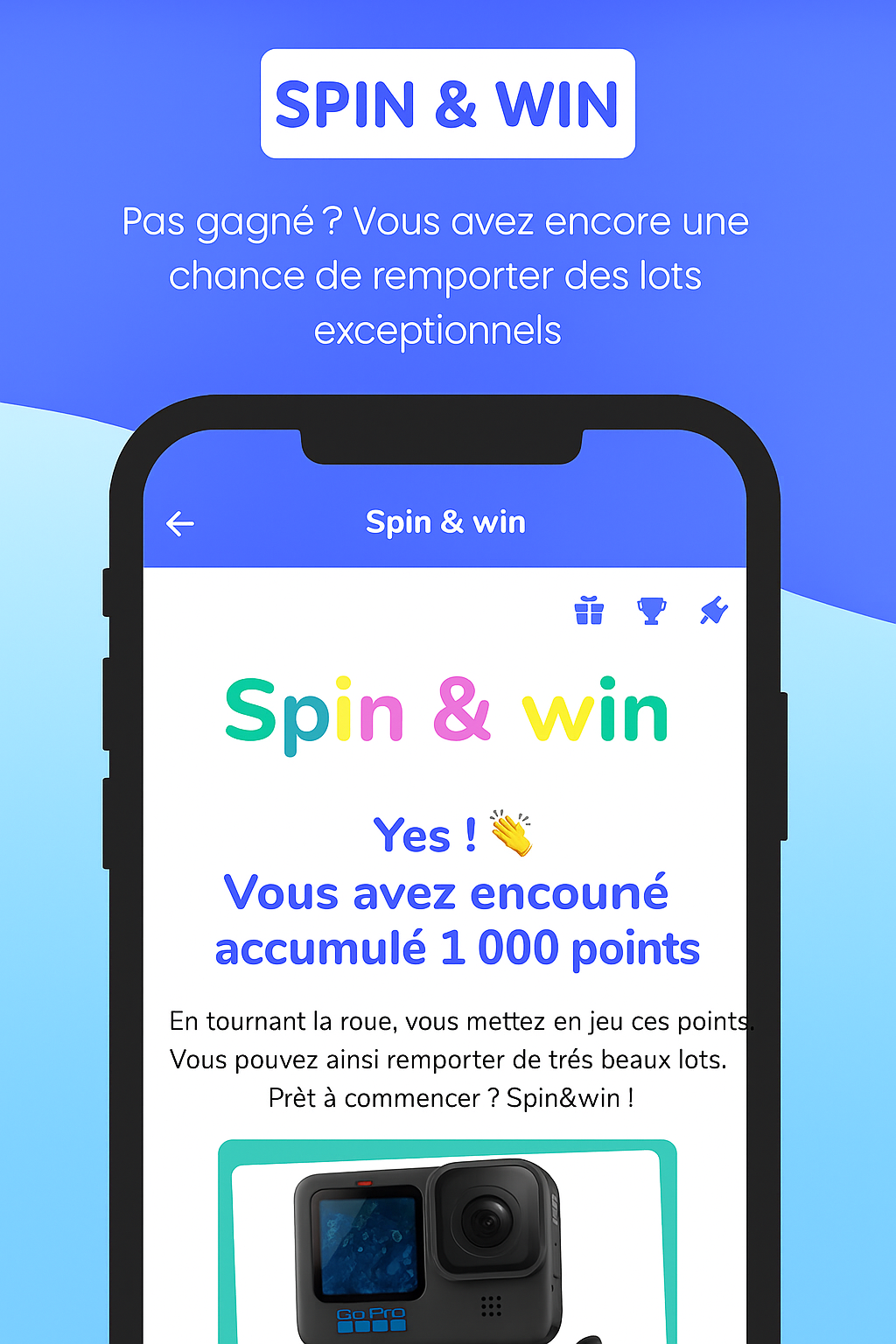Viewport: 896px width, 1344px height.
Task: Click the SPIN & WIN banner at top
Action: tap(446, 103)
